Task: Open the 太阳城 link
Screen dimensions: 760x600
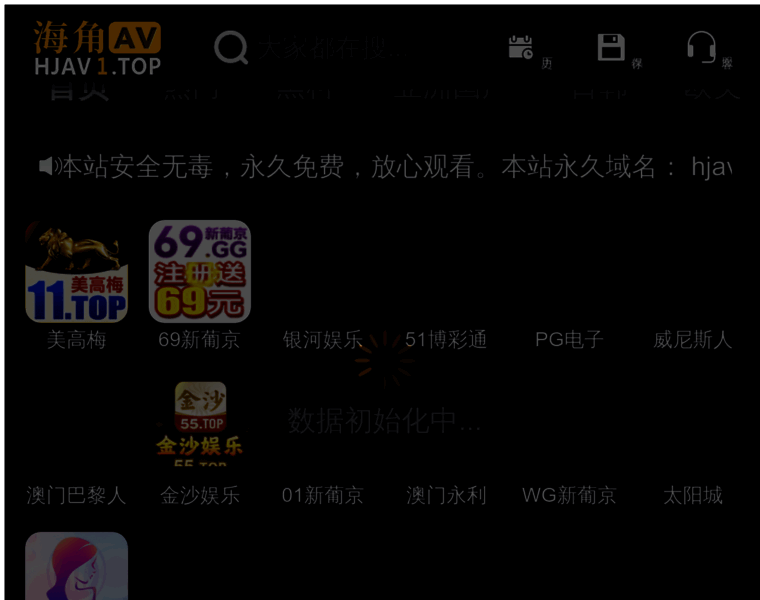Action: coord(692,495)
